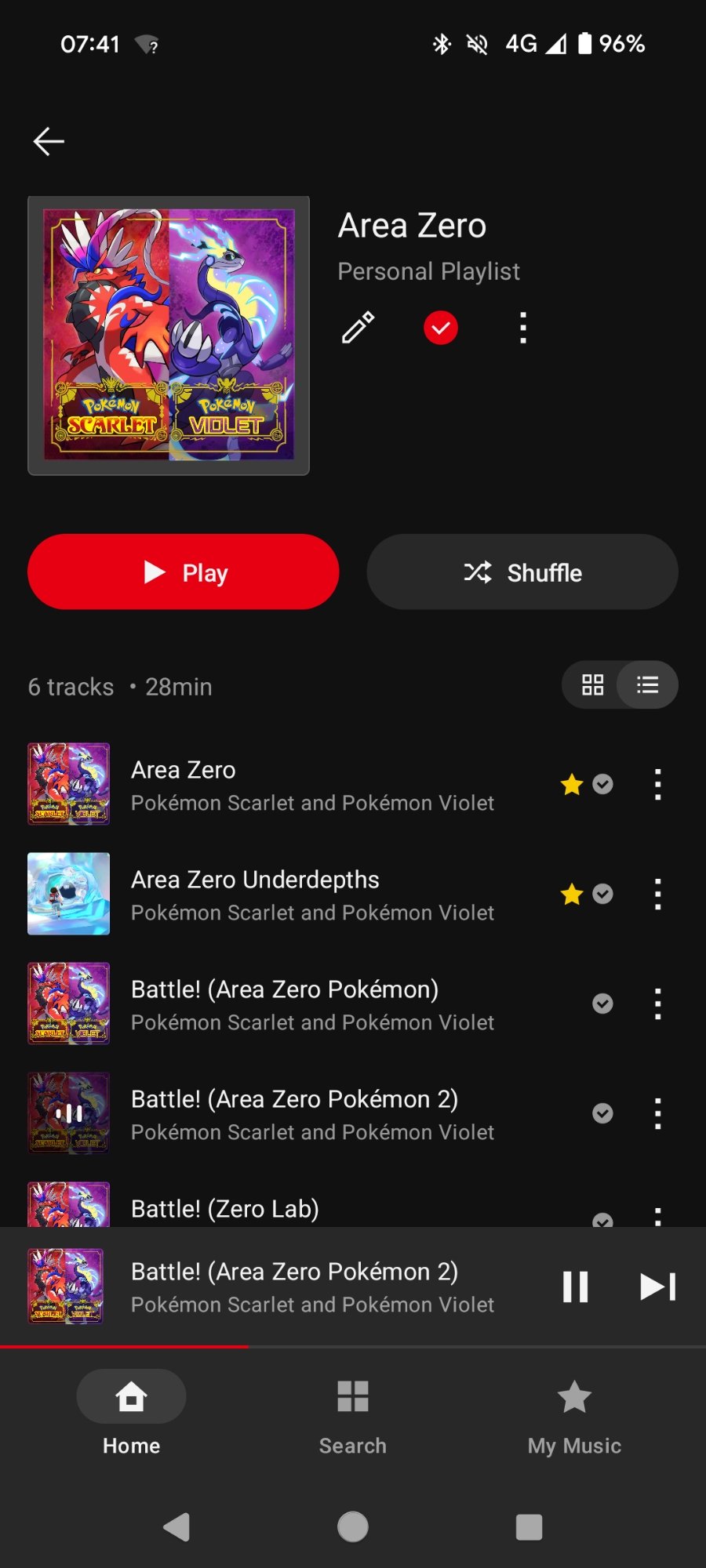Unfavorite Area Zero Underdepths via its star
Image resolution: width=706 pixels, height=1568 pixels.
coord(572,894)
